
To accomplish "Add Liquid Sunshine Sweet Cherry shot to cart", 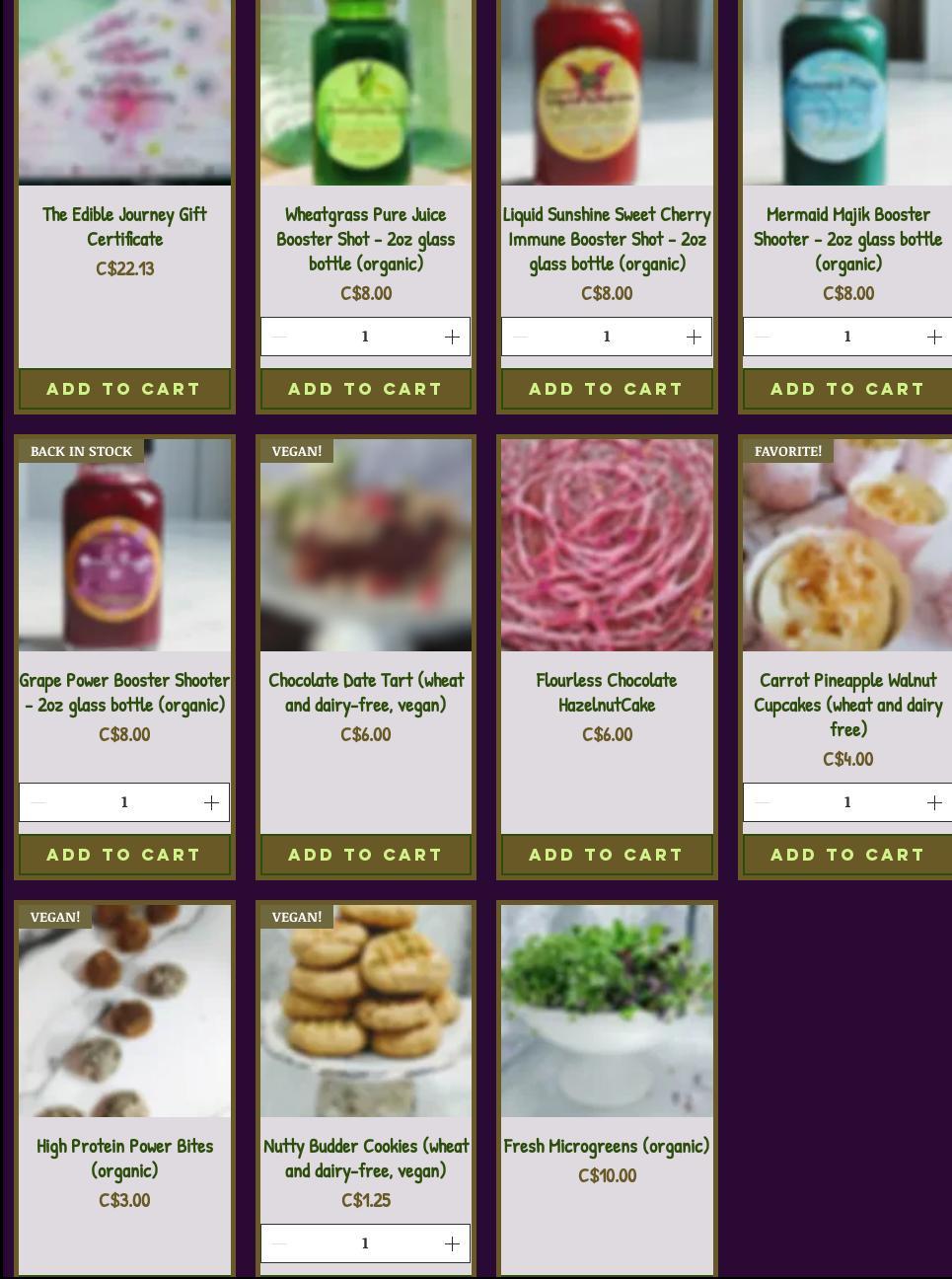I will [x=607, y=389].
